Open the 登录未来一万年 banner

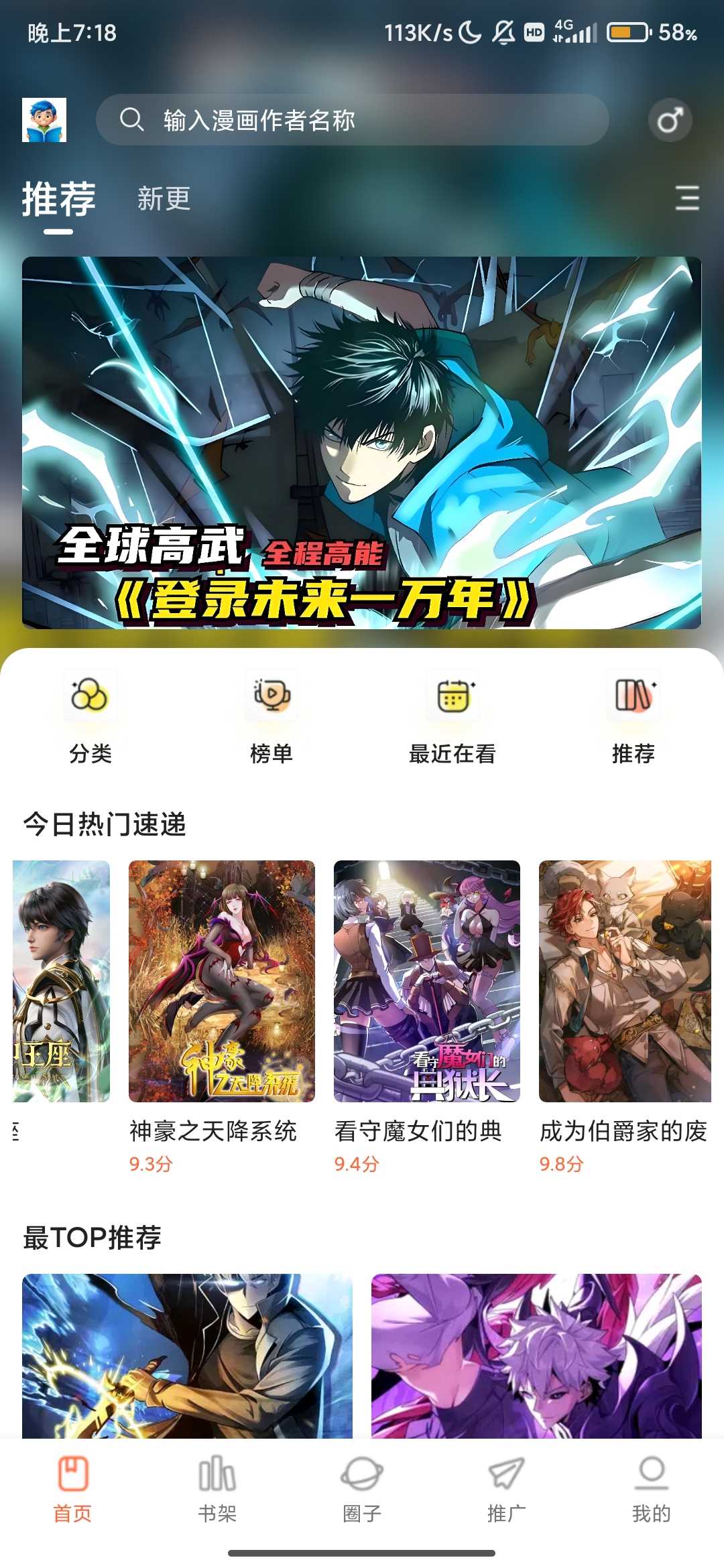click(362, 442)
